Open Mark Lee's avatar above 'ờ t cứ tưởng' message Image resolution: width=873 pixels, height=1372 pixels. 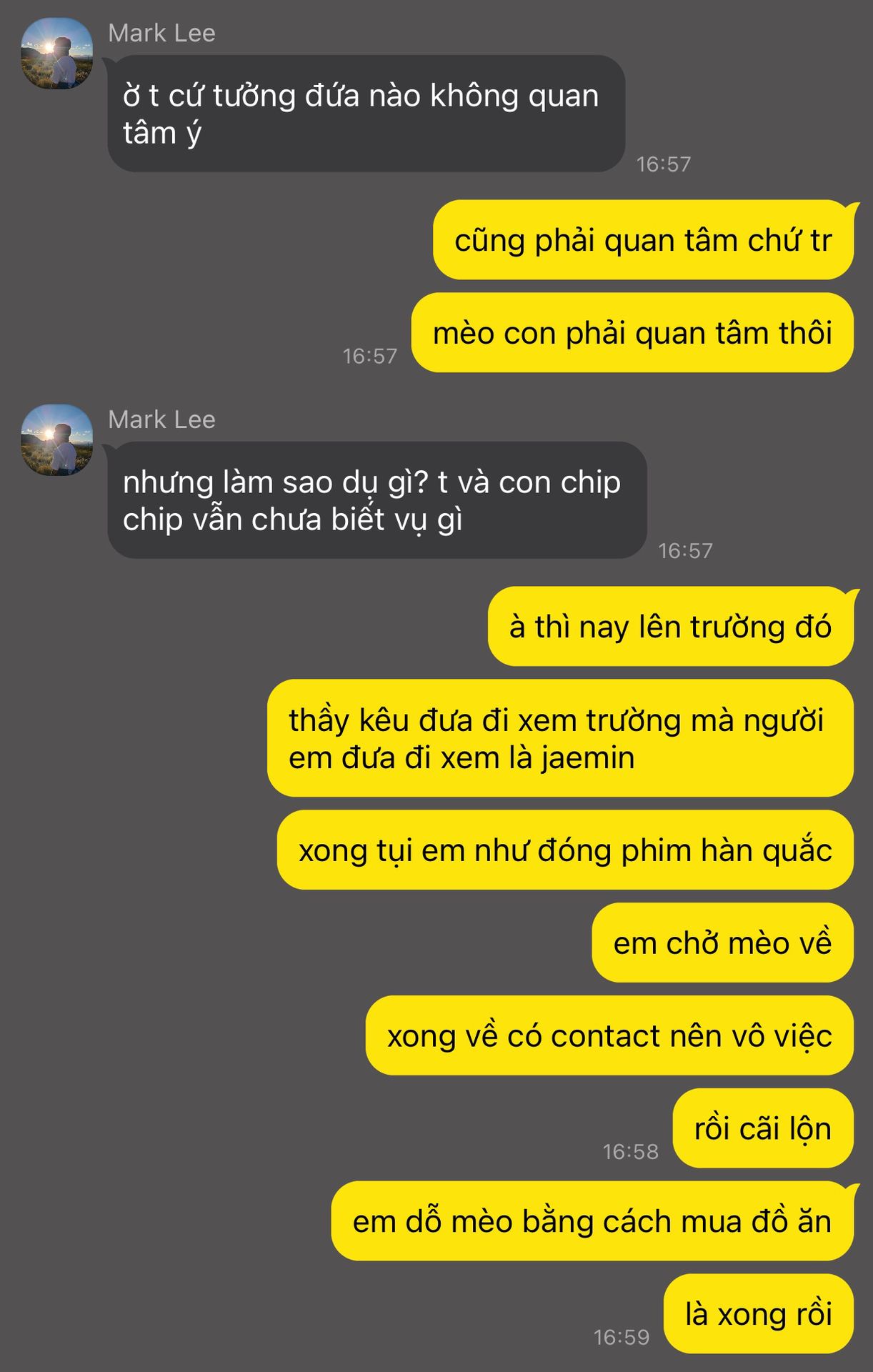pos(57,54)
